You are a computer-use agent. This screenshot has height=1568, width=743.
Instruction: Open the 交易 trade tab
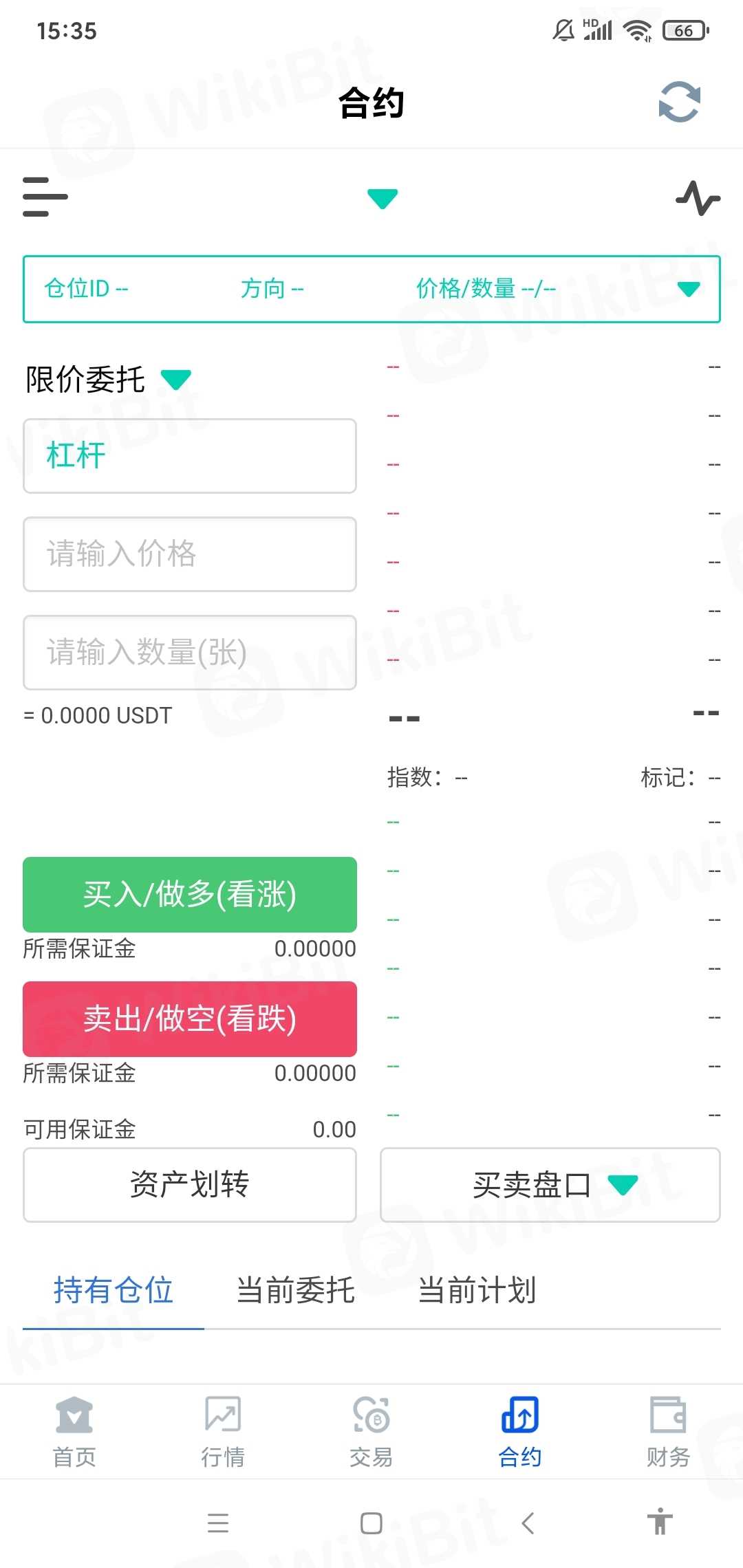coord(371,1432)
